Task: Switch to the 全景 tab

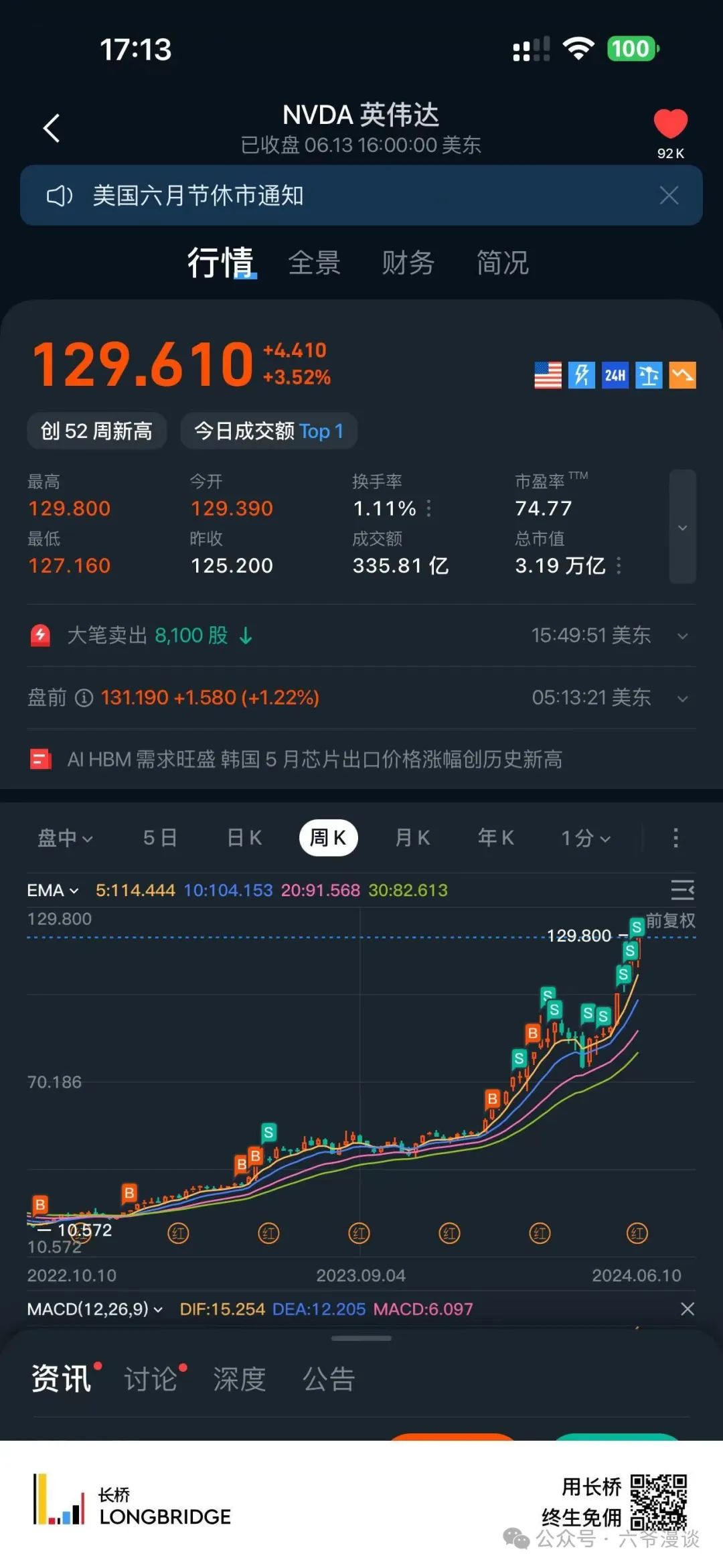Action: coord(314,263)
